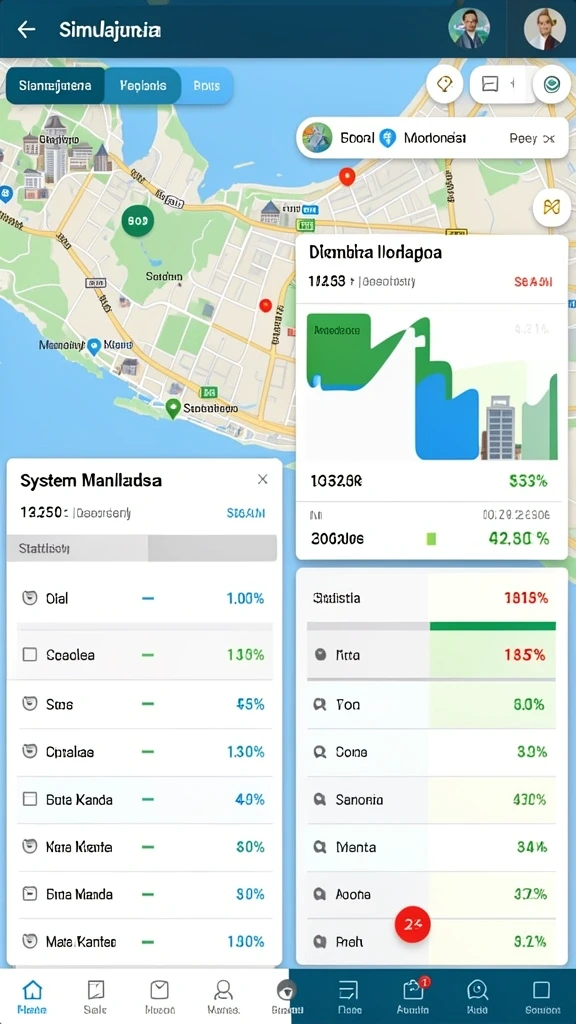Switch to the Bous tab
Image resolution: width=576 pixels, height=1024 pixels.
pyautogui.click(x=206, y=86)
